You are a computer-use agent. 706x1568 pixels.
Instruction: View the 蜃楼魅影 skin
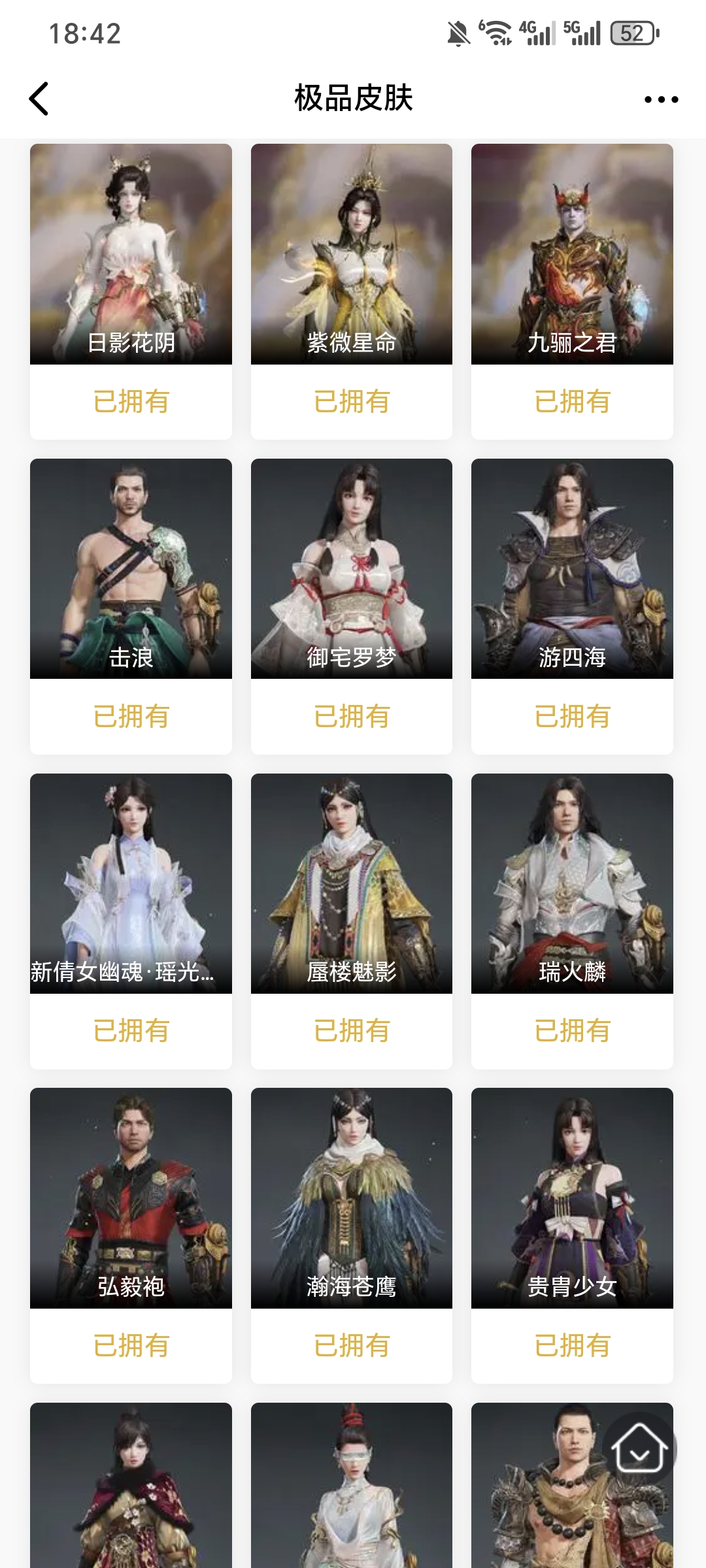pyautogui.click(x=352, y=883)
